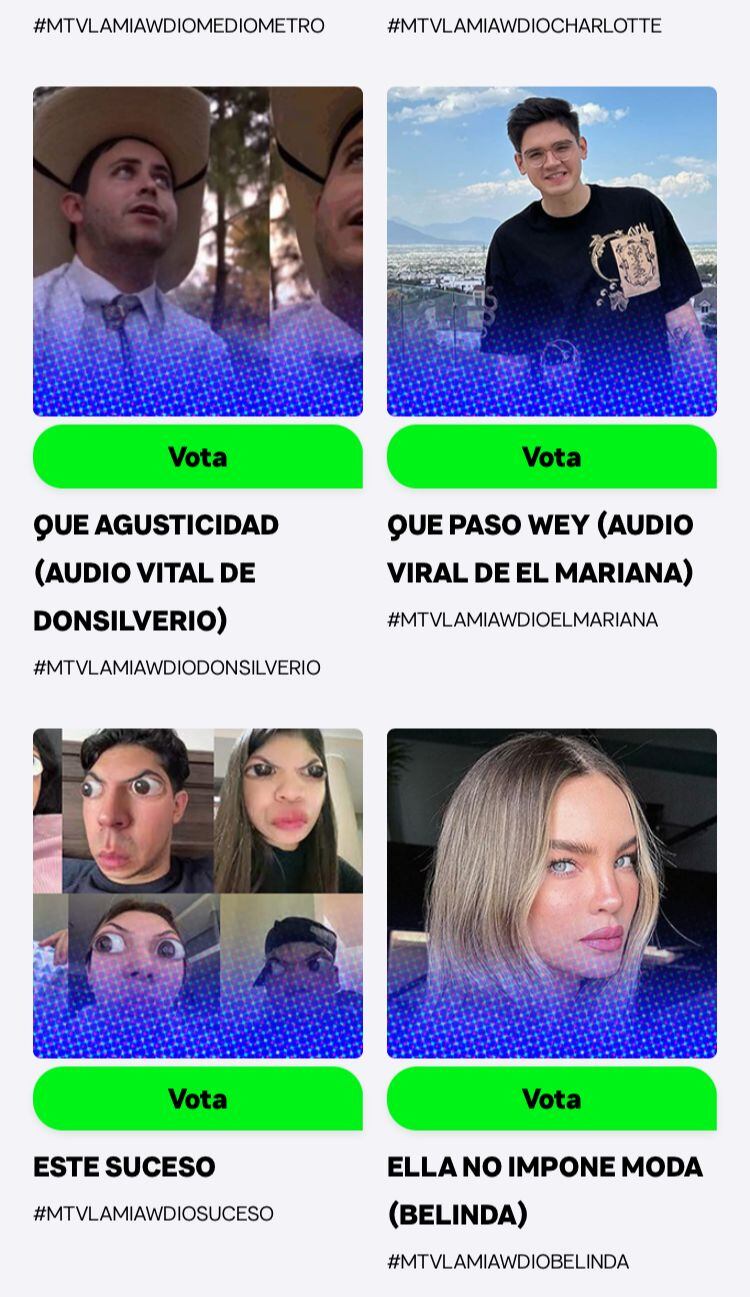Open the ESTE SUCESO meme collage image
Screen dimensions: 750x1297
[197, 891]
